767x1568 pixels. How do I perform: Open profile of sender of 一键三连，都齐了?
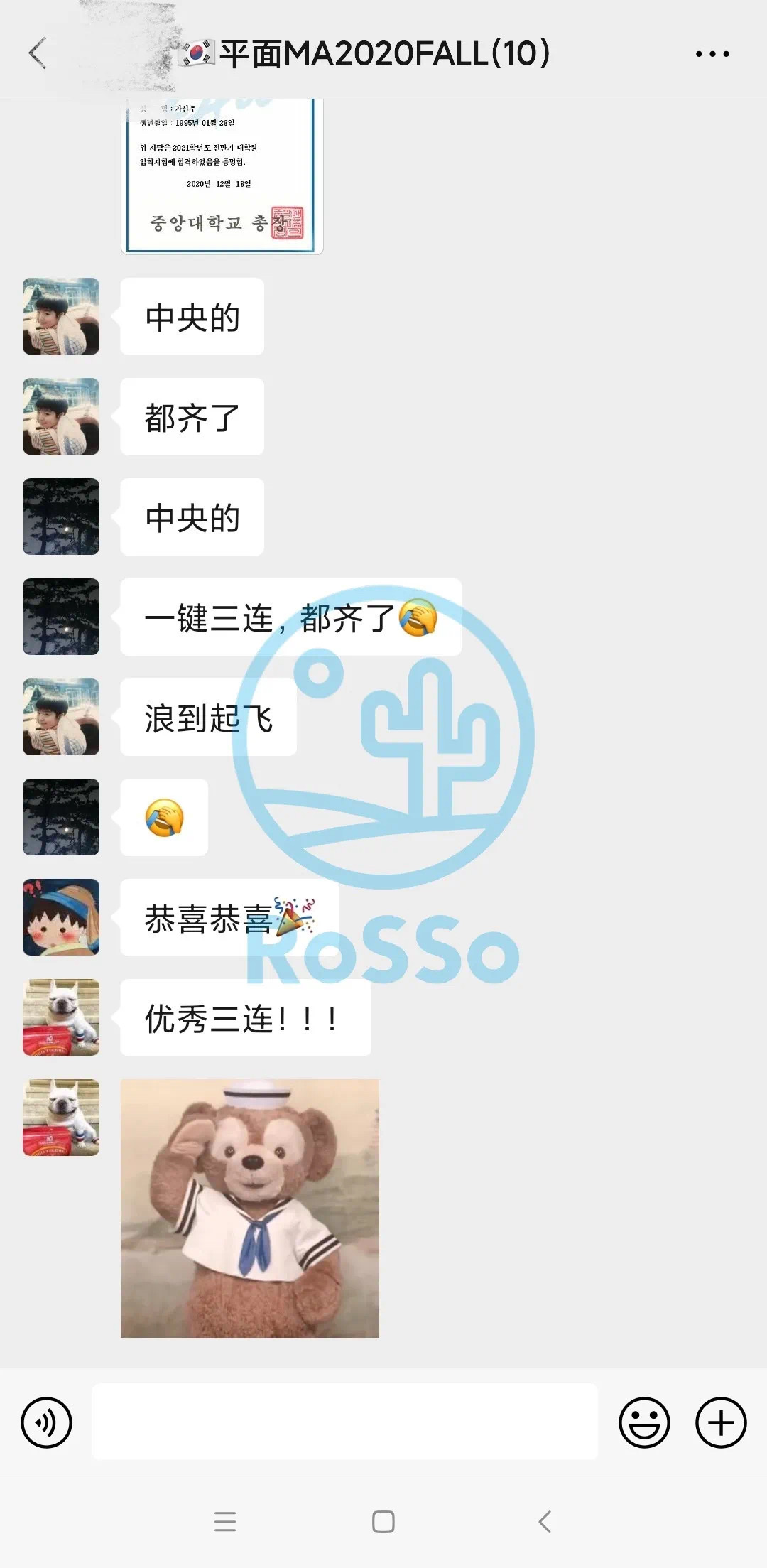[61, 617]
